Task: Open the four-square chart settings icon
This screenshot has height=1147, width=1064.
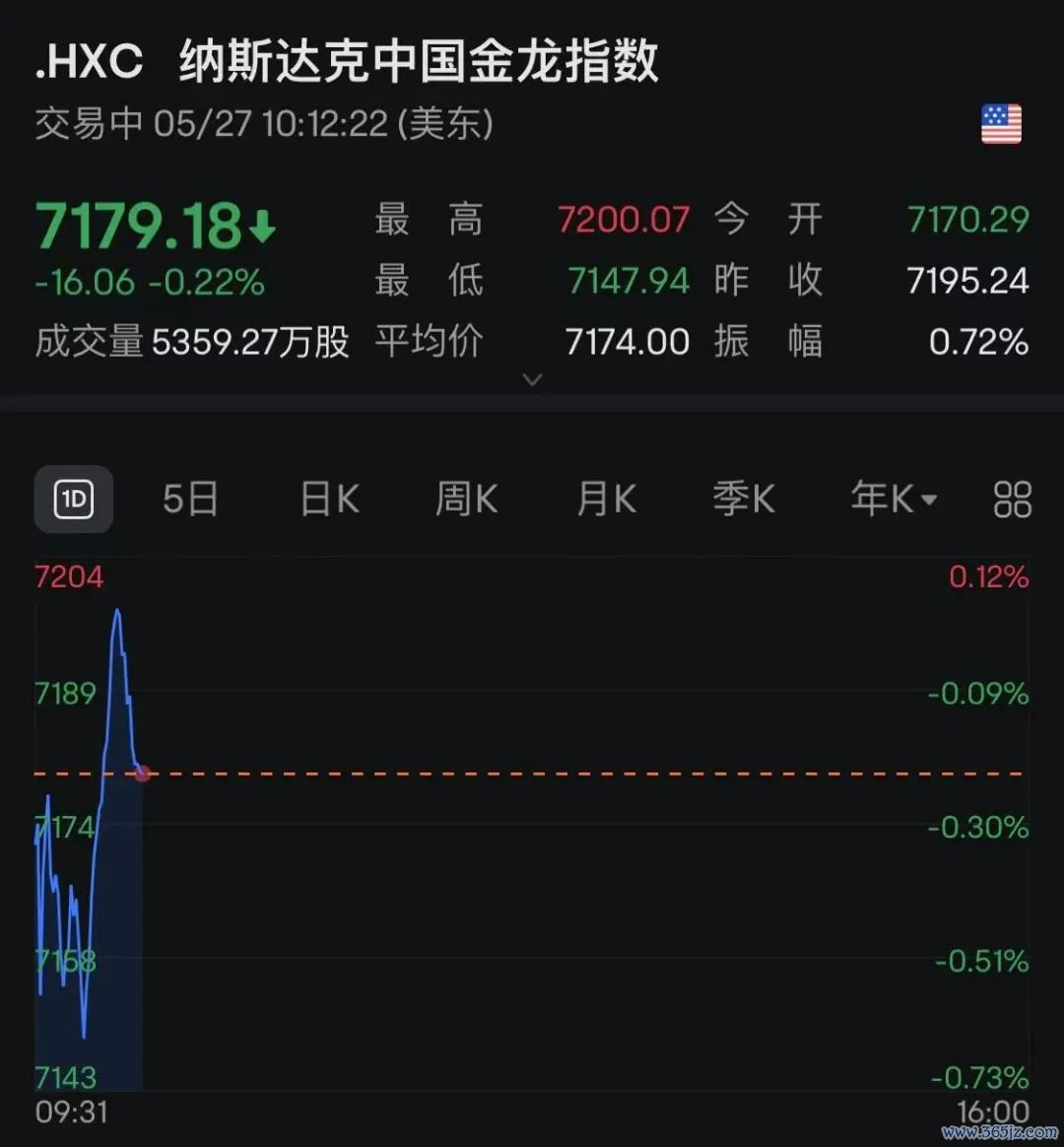Action: (x=1012, y=500)
